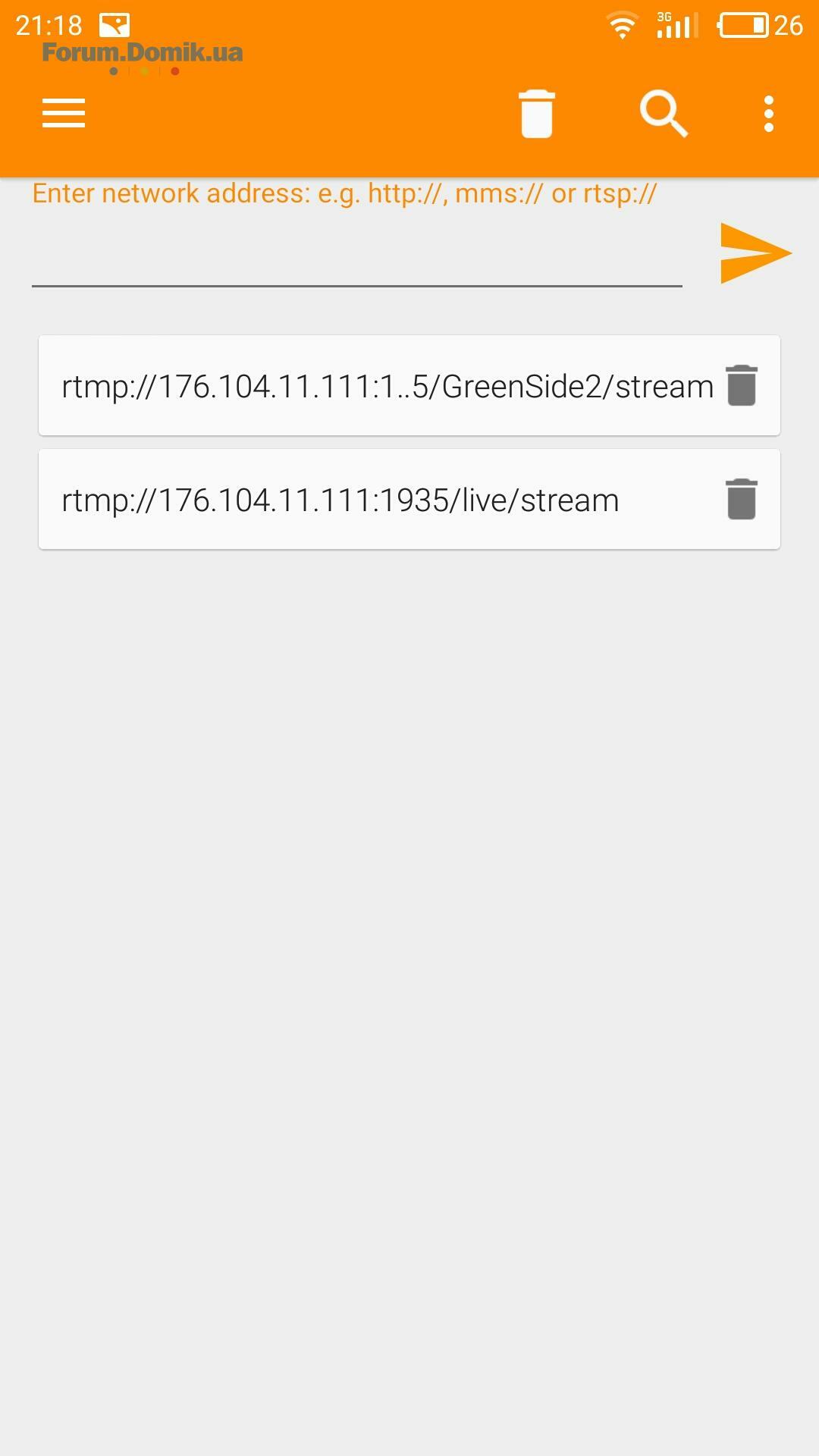
Task: Tap the orange send arrow
Action: [755, 253]
